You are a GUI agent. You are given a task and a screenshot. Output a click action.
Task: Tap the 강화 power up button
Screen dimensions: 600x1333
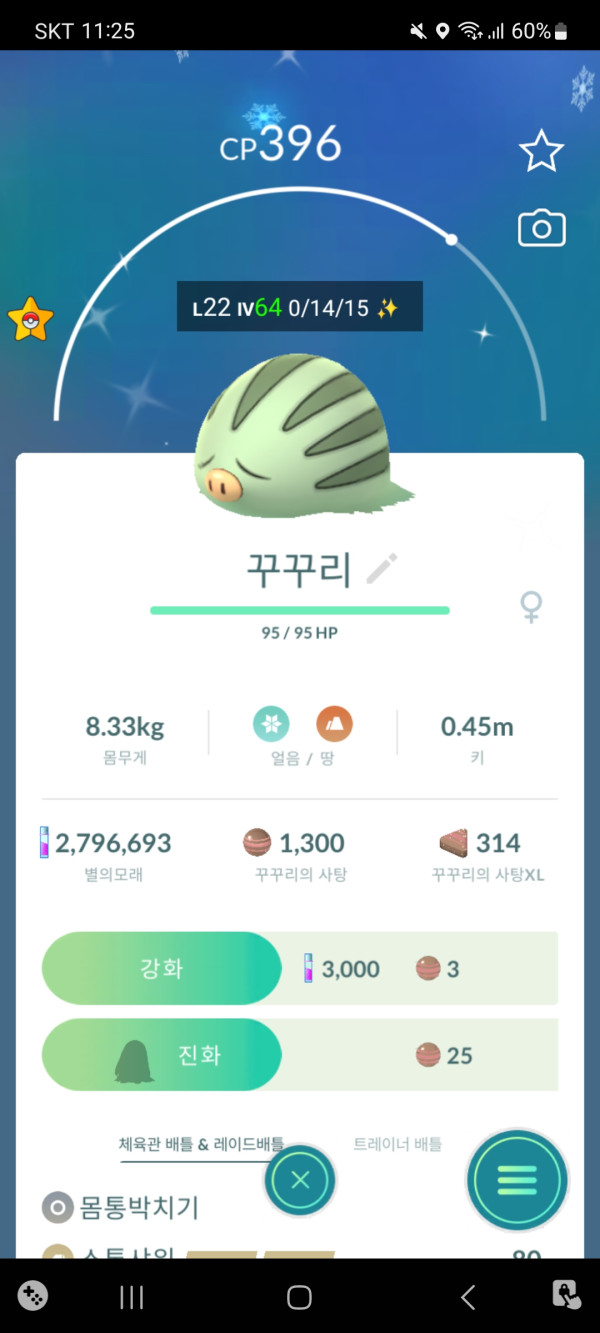click(x=161, y=968)
